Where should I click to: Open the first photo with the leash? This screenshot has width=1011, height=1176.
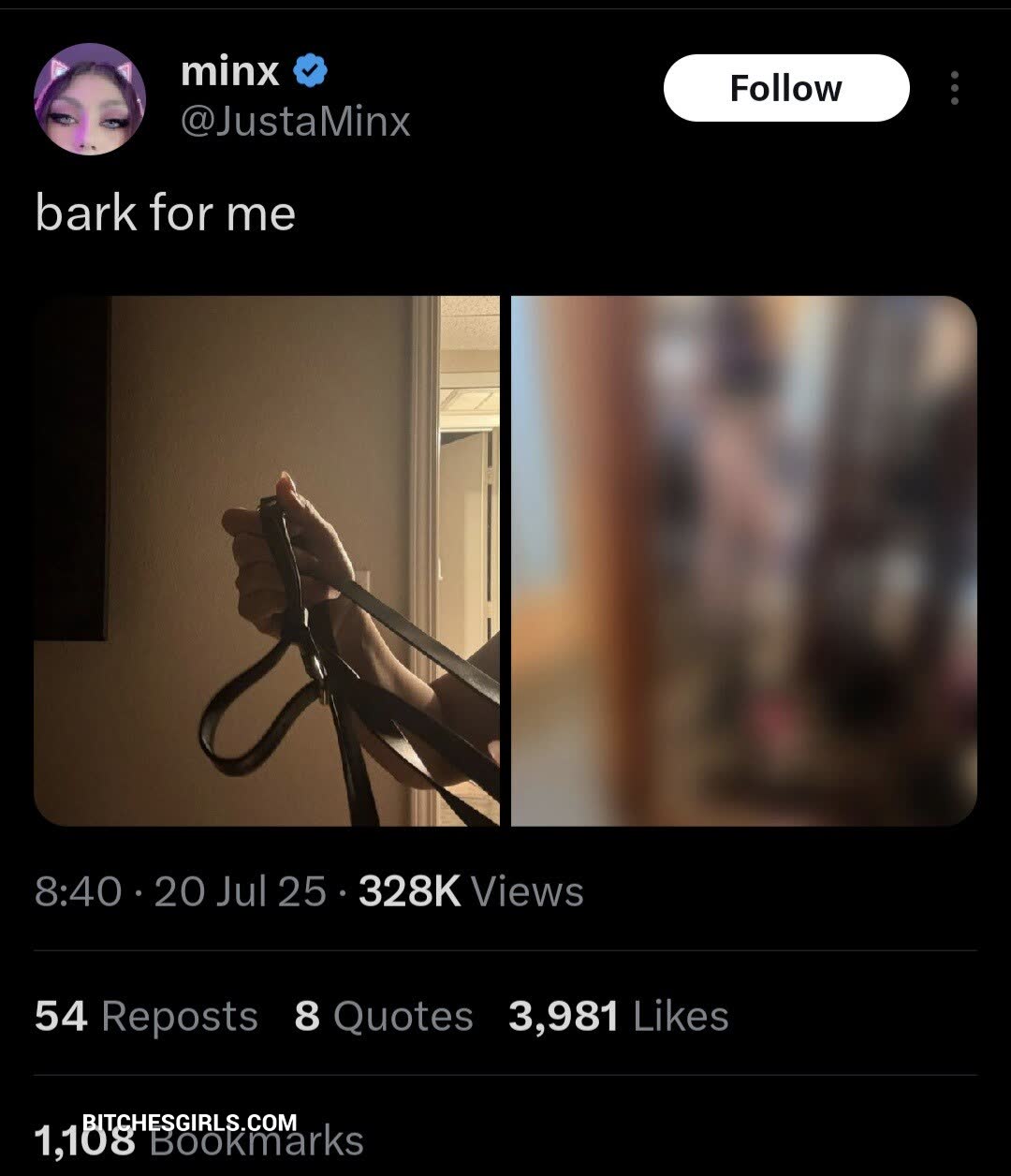267,561
